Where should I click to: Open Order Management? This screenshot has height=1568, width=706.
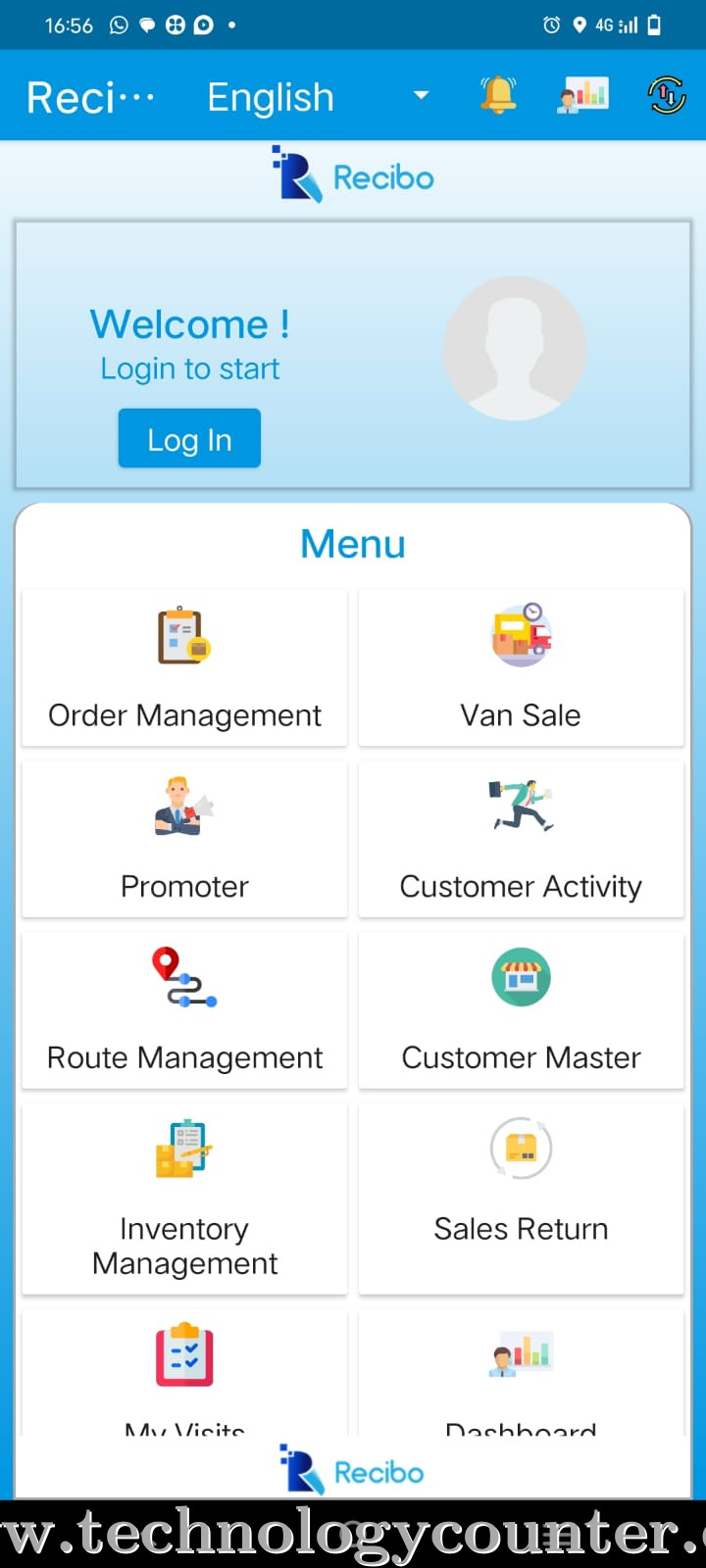click(184, 668)
